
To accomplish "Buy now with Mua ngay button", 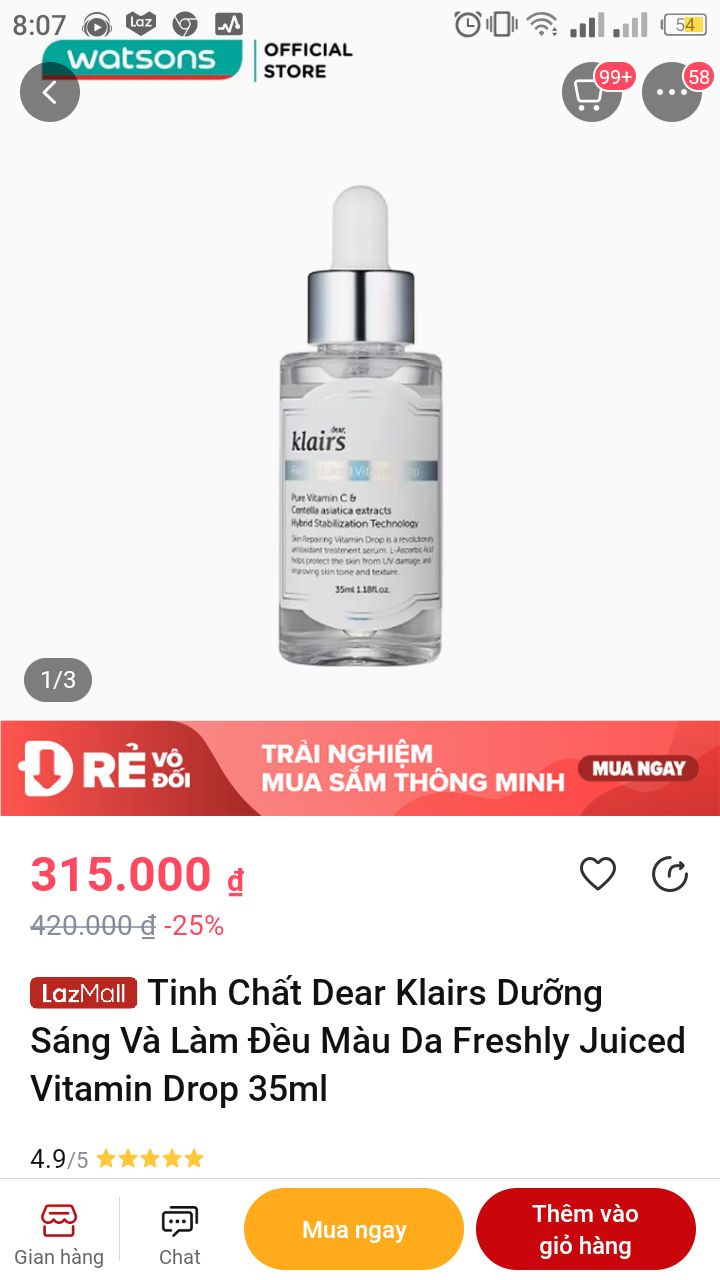I will click(x=354, y=1229).
